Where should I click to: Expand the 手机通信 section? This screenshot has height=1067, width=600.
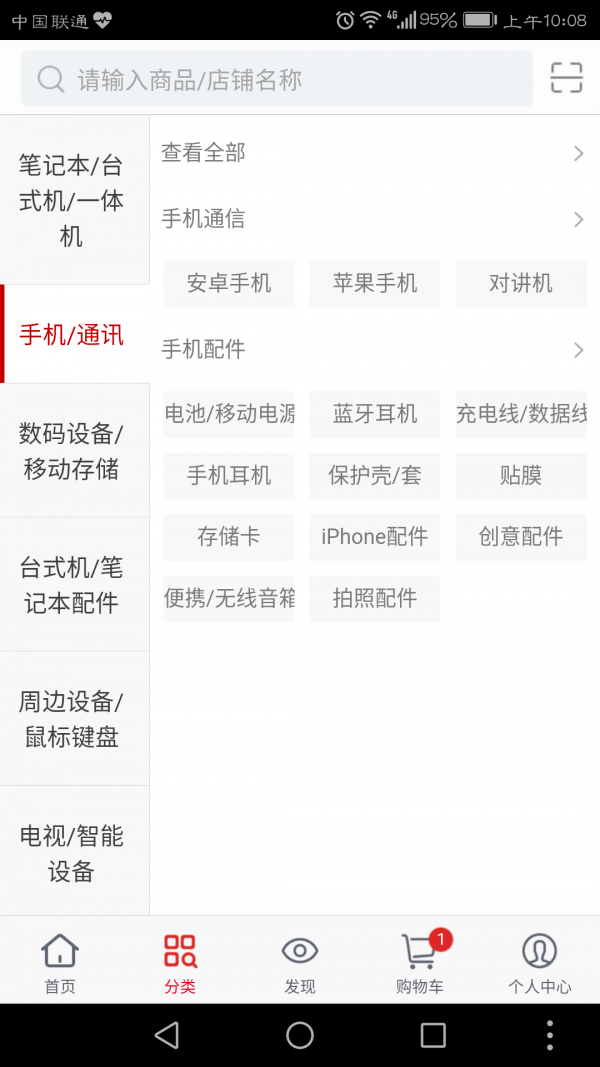click(374, 219)
